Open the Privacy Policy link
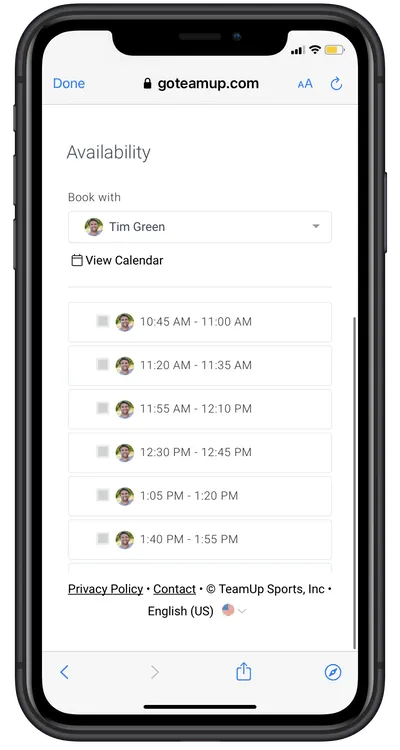 [x=105, y=589]
